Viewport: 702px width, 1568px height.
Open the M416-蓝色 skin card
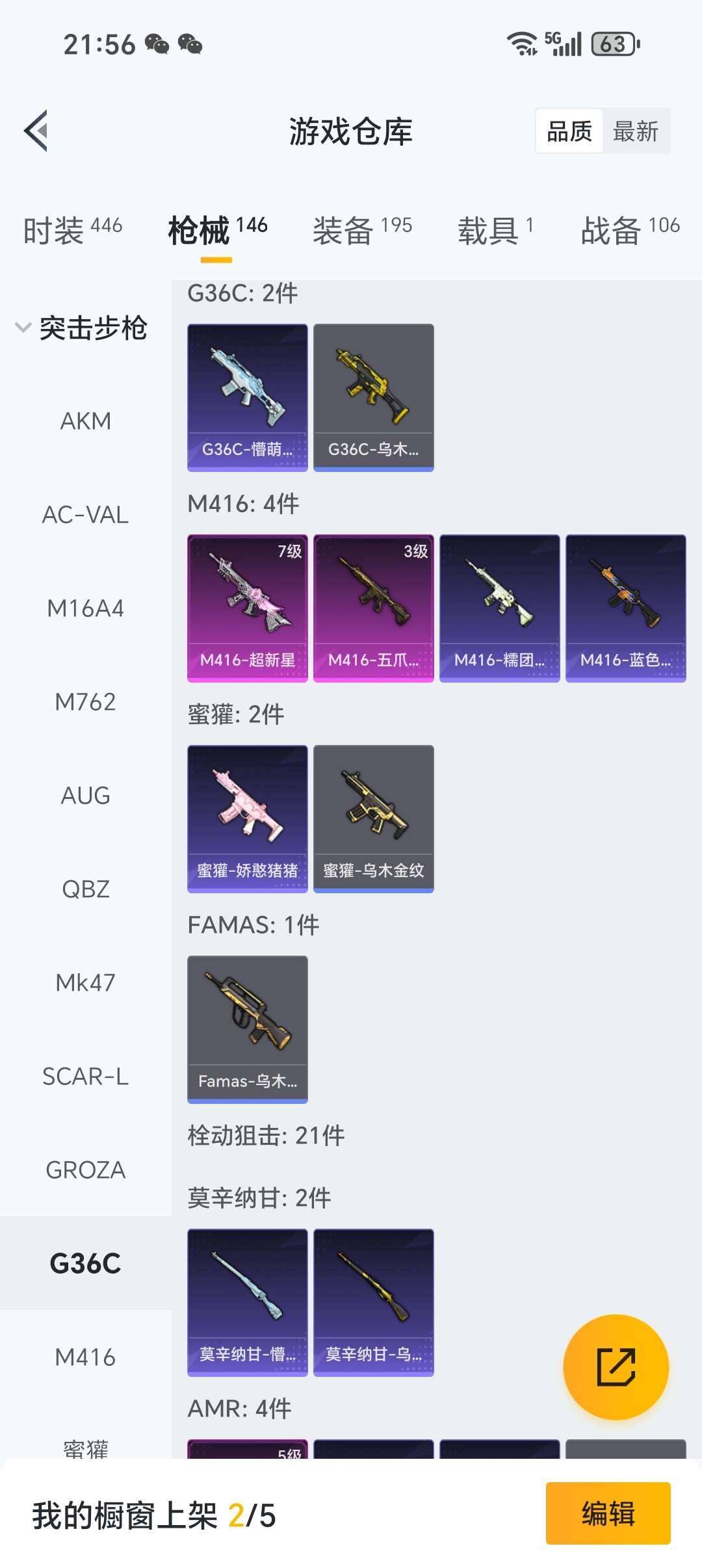(x=625, y=608)
